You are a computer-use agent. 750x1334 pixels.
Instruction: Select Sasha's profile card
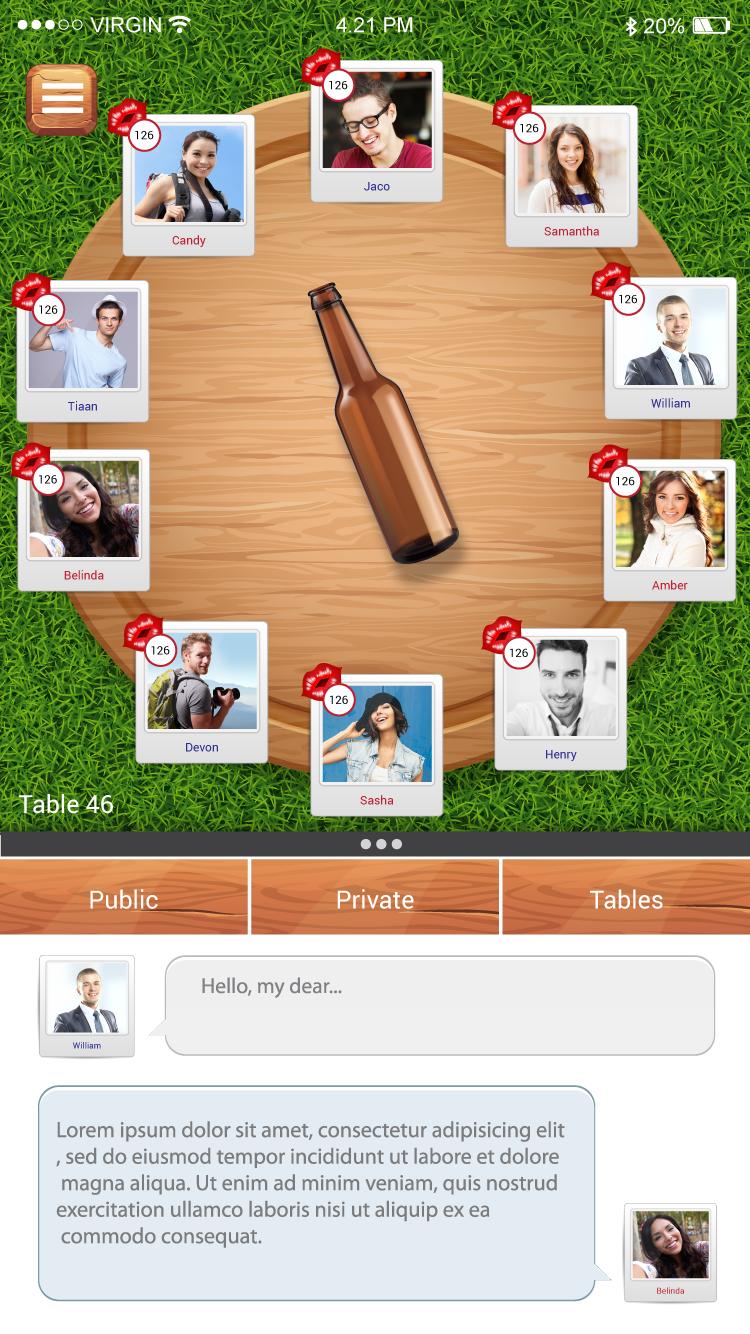coord(377,744)
